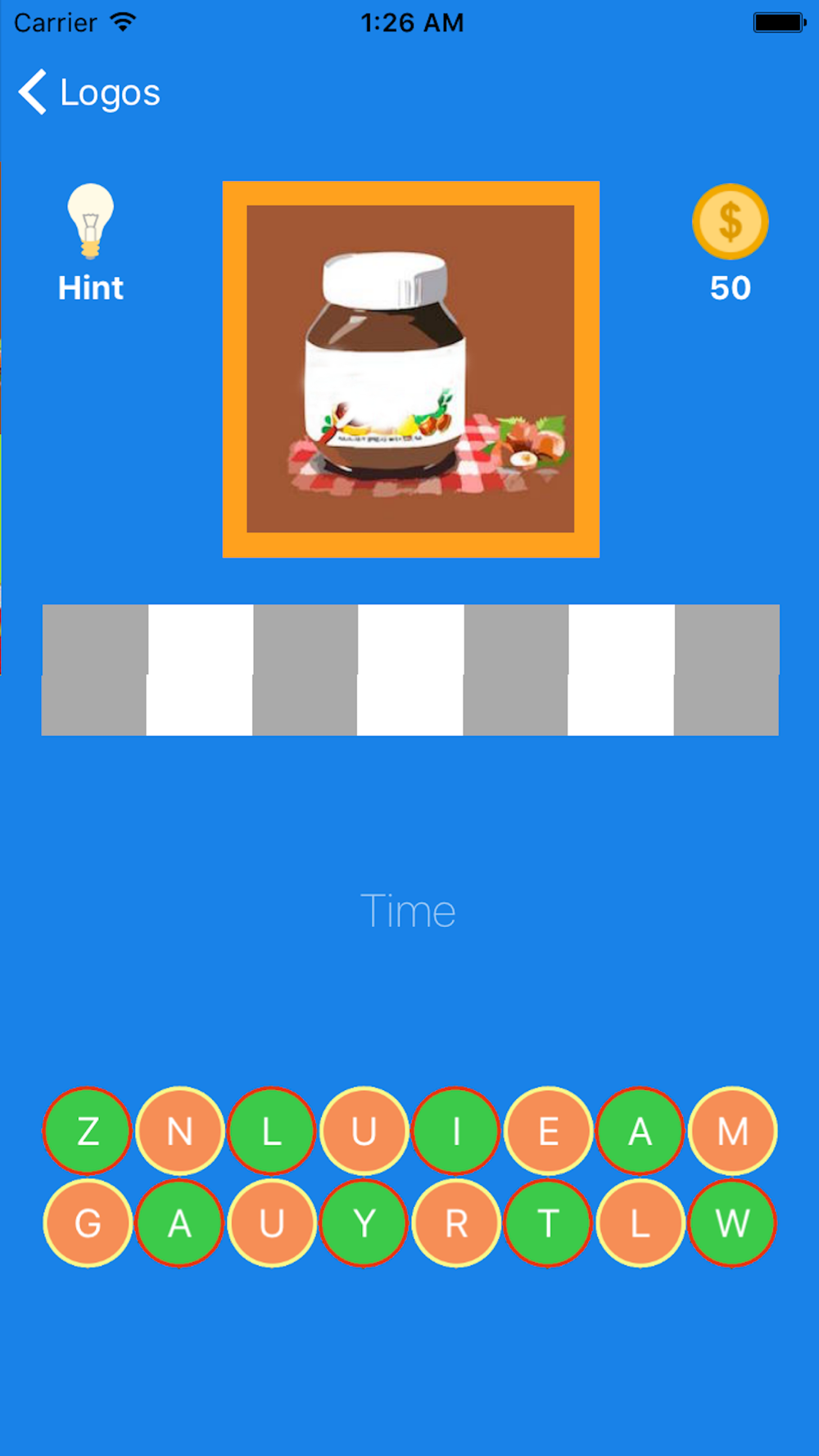The image size is (819, 1456).
Task: Select letter Y in the bottom row
Action: [x=363, y=1223]
